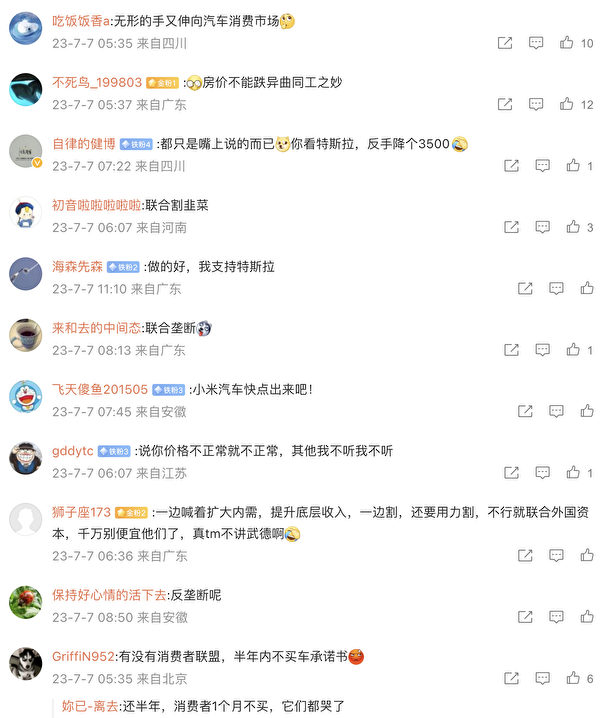Screen dimensions: 600x718
Task: Visit 不死鸟_199803's profile via the username
Action: 97,82
